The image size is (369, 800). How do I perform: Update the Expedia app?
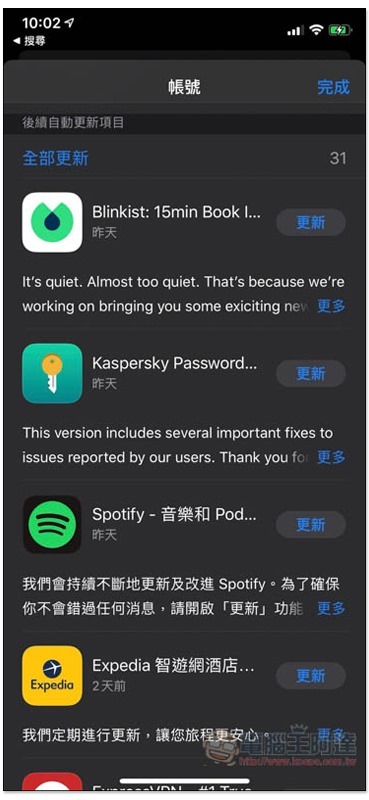tap(311, 676)
